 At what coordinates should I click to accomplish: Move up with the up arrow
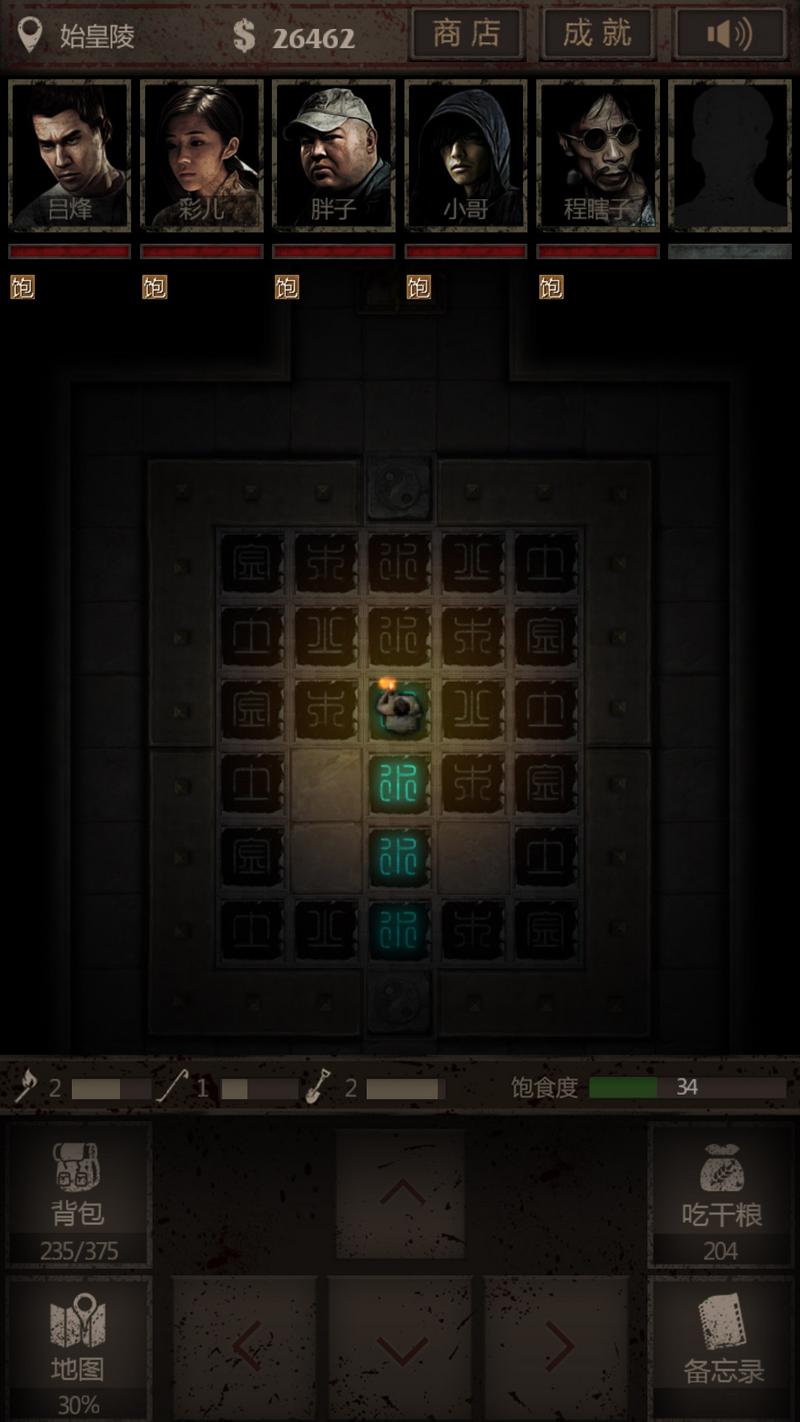point(401,1192)
